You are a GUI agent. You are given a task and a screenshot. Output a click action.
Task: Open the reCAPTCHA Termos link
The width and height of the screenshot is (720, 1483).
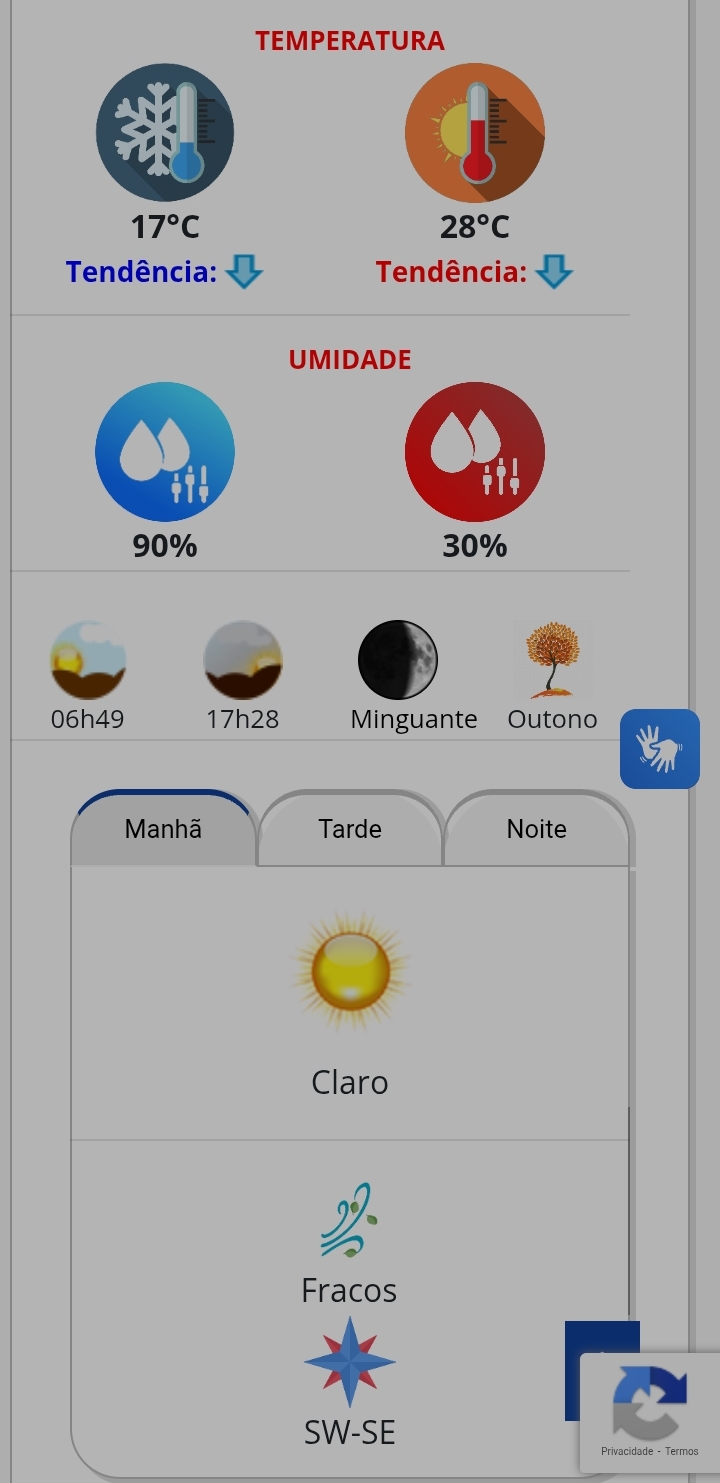682,1451
